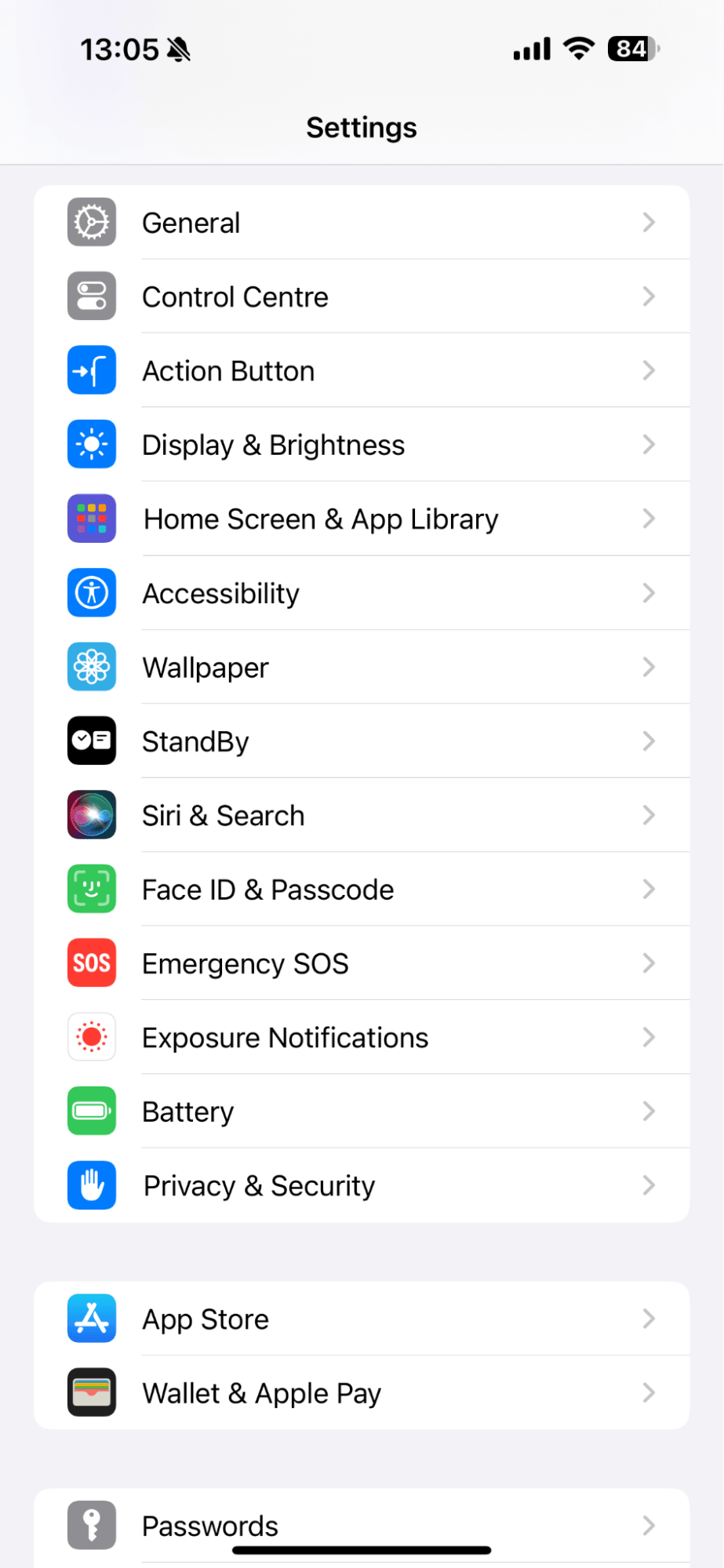Go to Siri & Search
This screenshot has width=724, height=1568.
tap(361, 816)
